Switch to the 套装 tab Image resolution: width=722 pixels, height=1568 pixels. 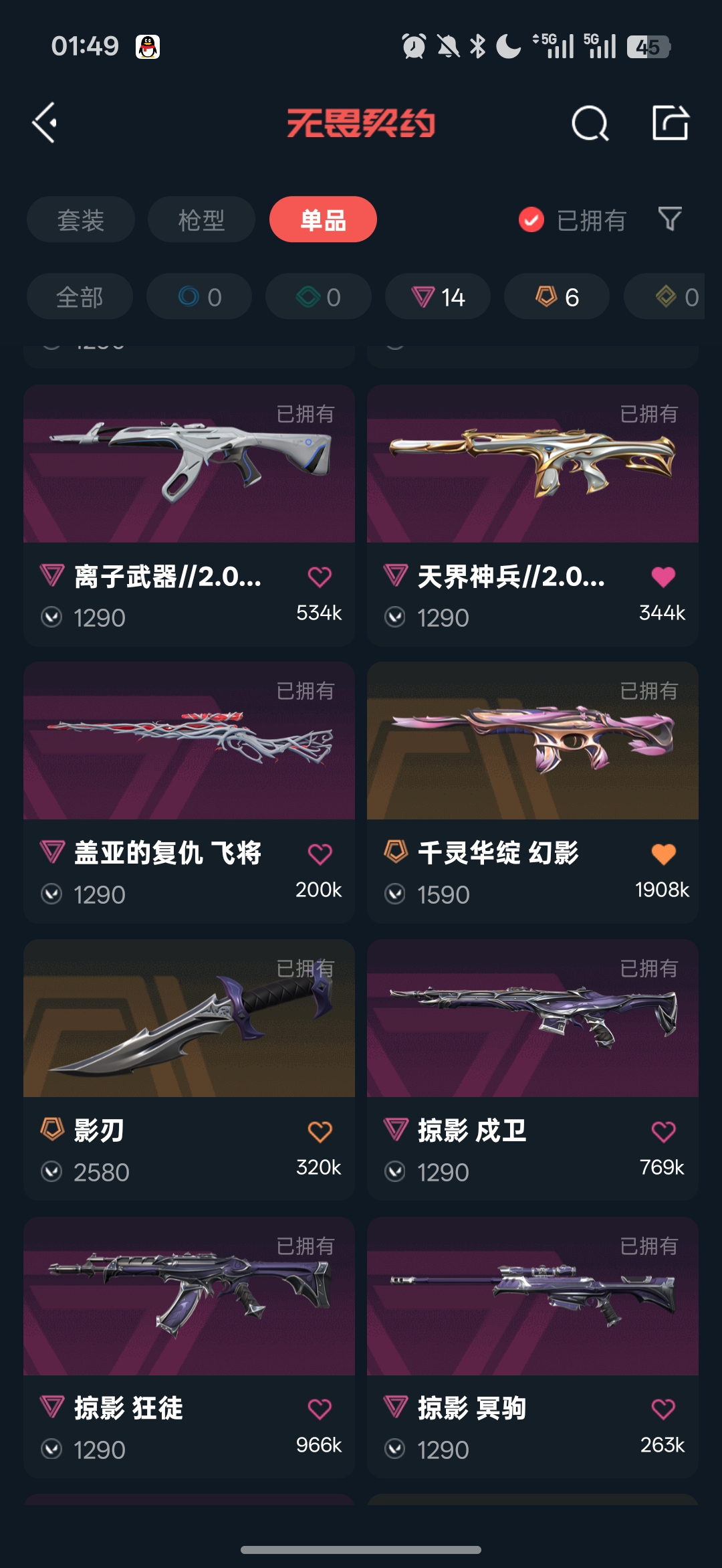(81, 219)
